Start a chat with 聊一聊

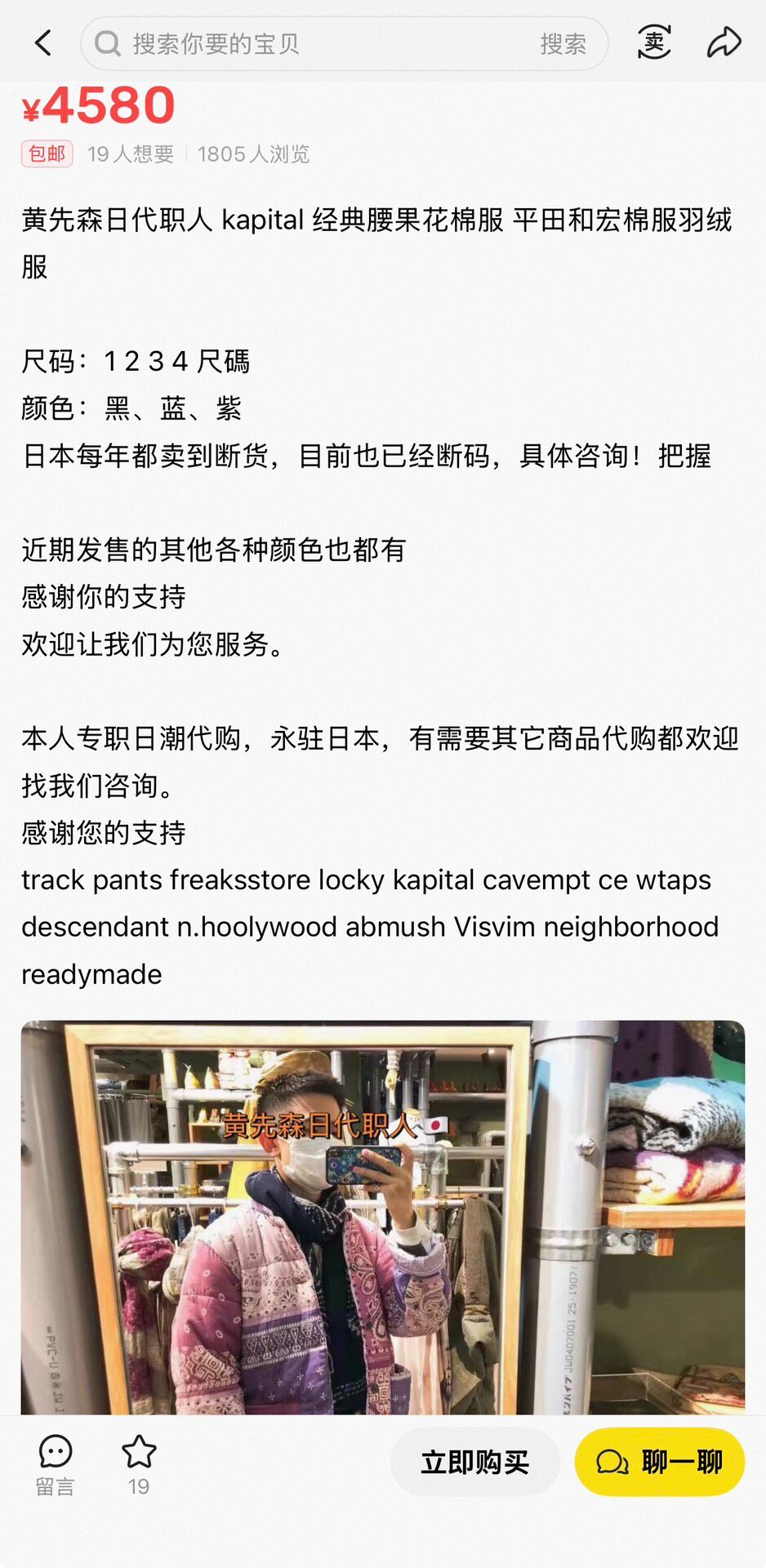coord(660,1462)
